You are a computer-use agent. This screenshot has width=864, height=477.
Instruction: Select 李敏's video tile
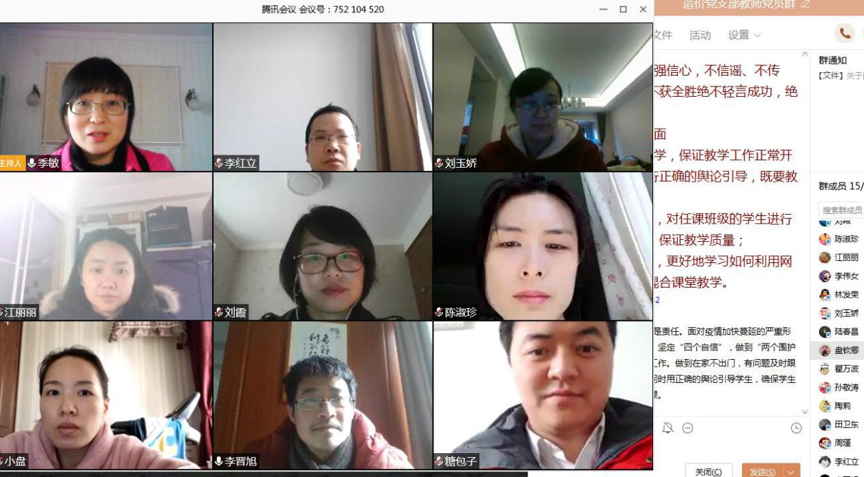click(x=106, y=97)
